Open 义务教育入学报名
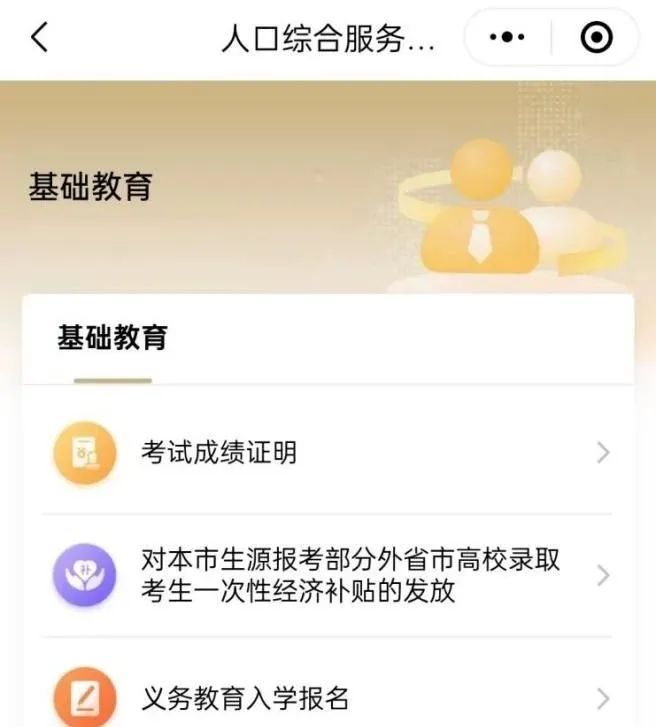Screen dimensions: 656x727 tap(328, 697)
